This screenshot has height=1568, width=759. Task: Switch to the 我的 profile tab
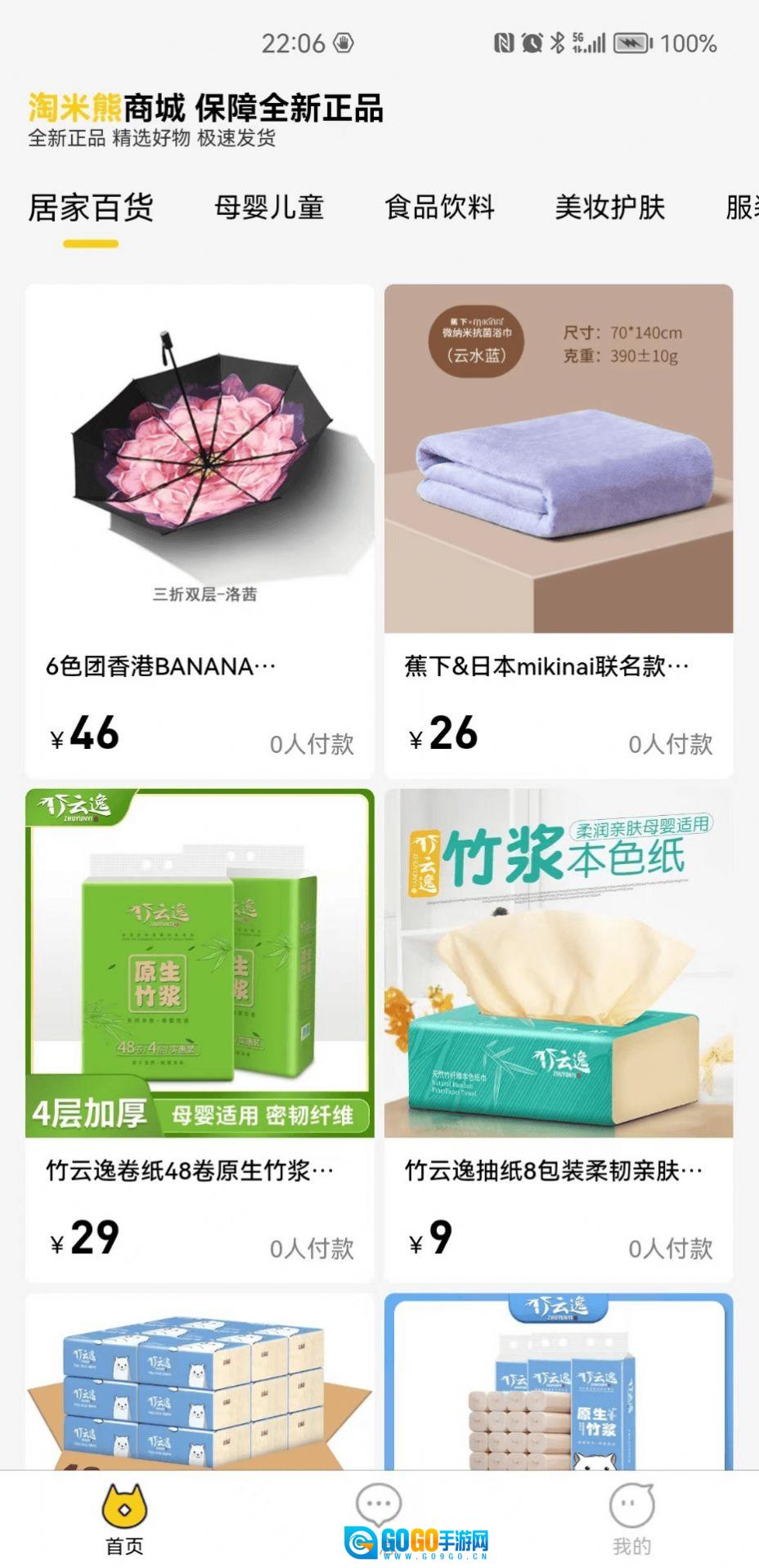coord(631,1520)
